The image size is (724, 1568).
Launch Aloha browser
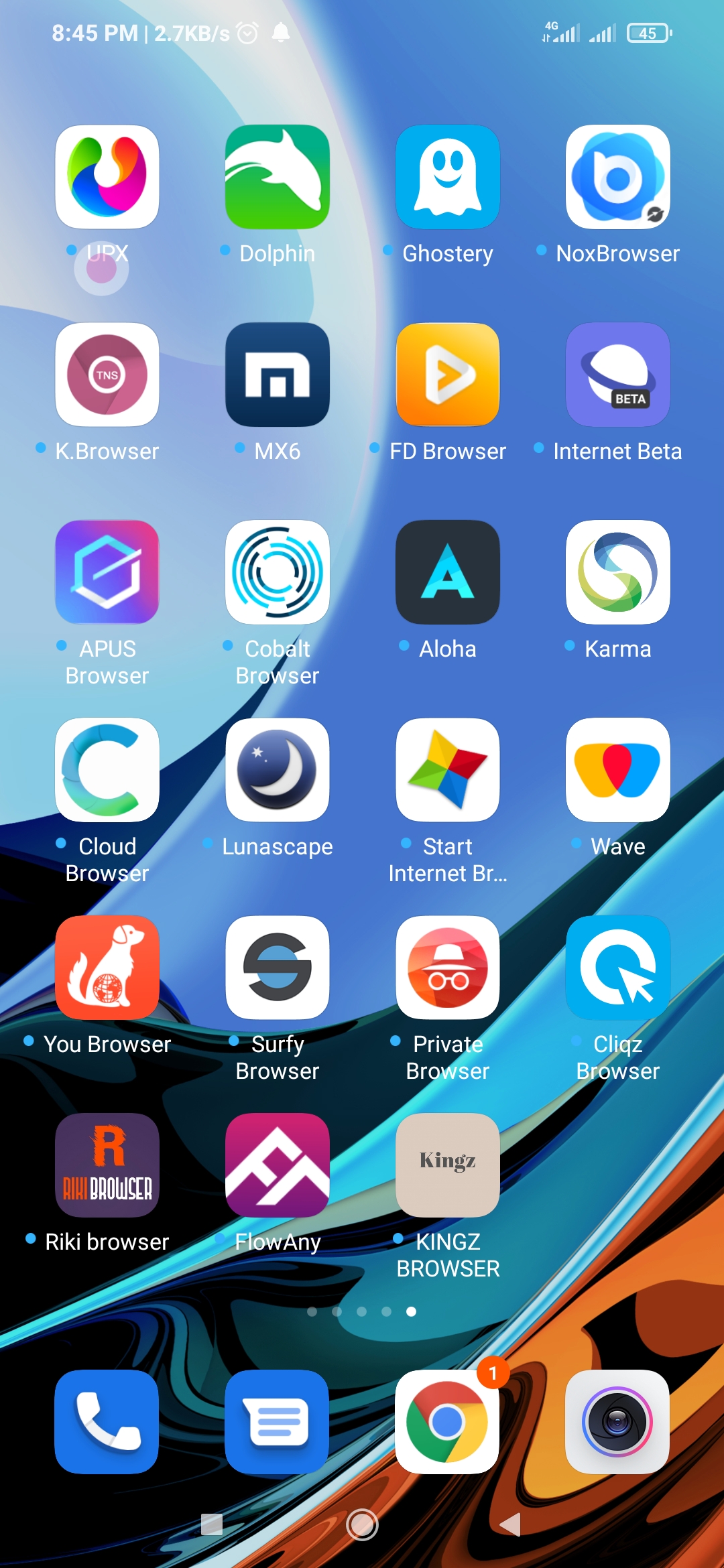[448, 572]
